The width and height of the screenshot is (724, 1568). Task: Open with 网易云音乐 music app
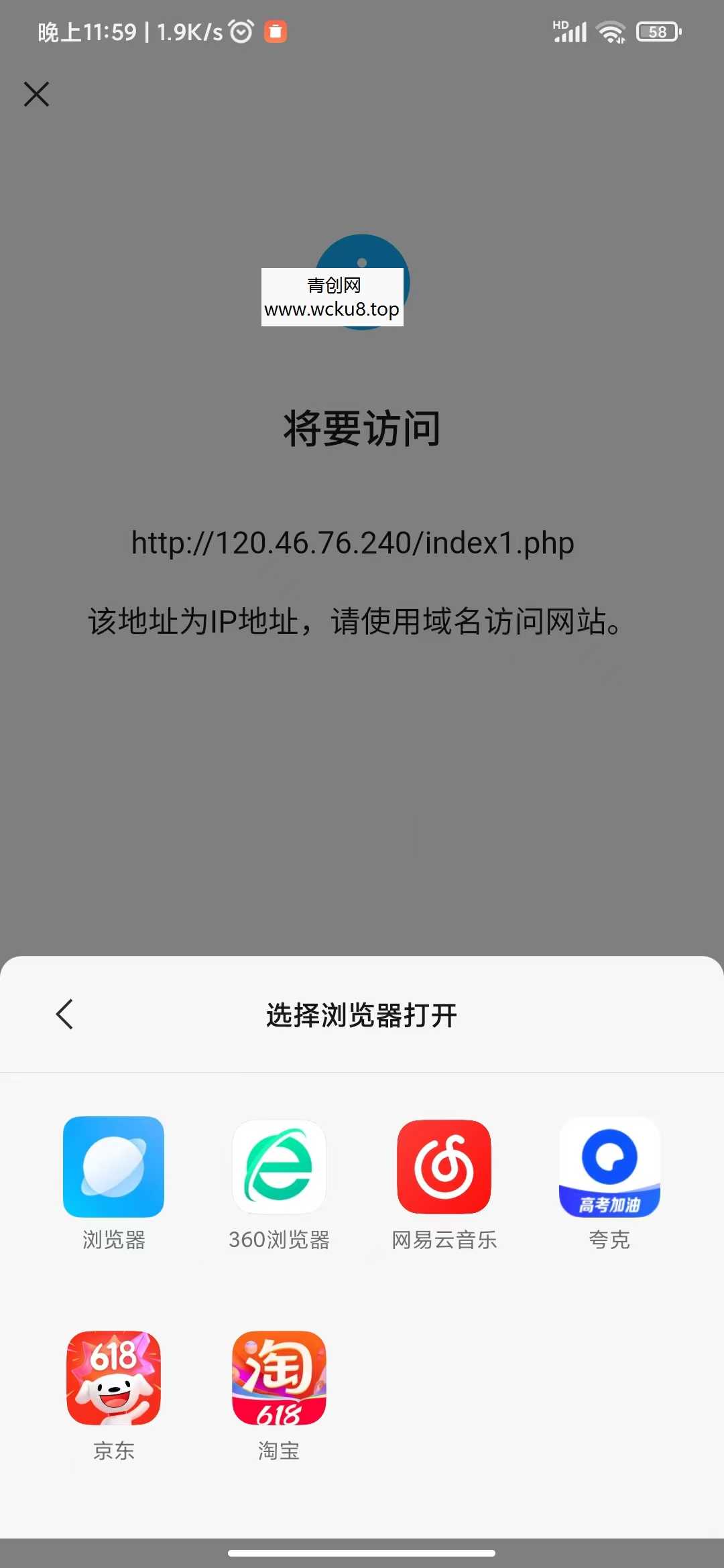click(444, 1167)
